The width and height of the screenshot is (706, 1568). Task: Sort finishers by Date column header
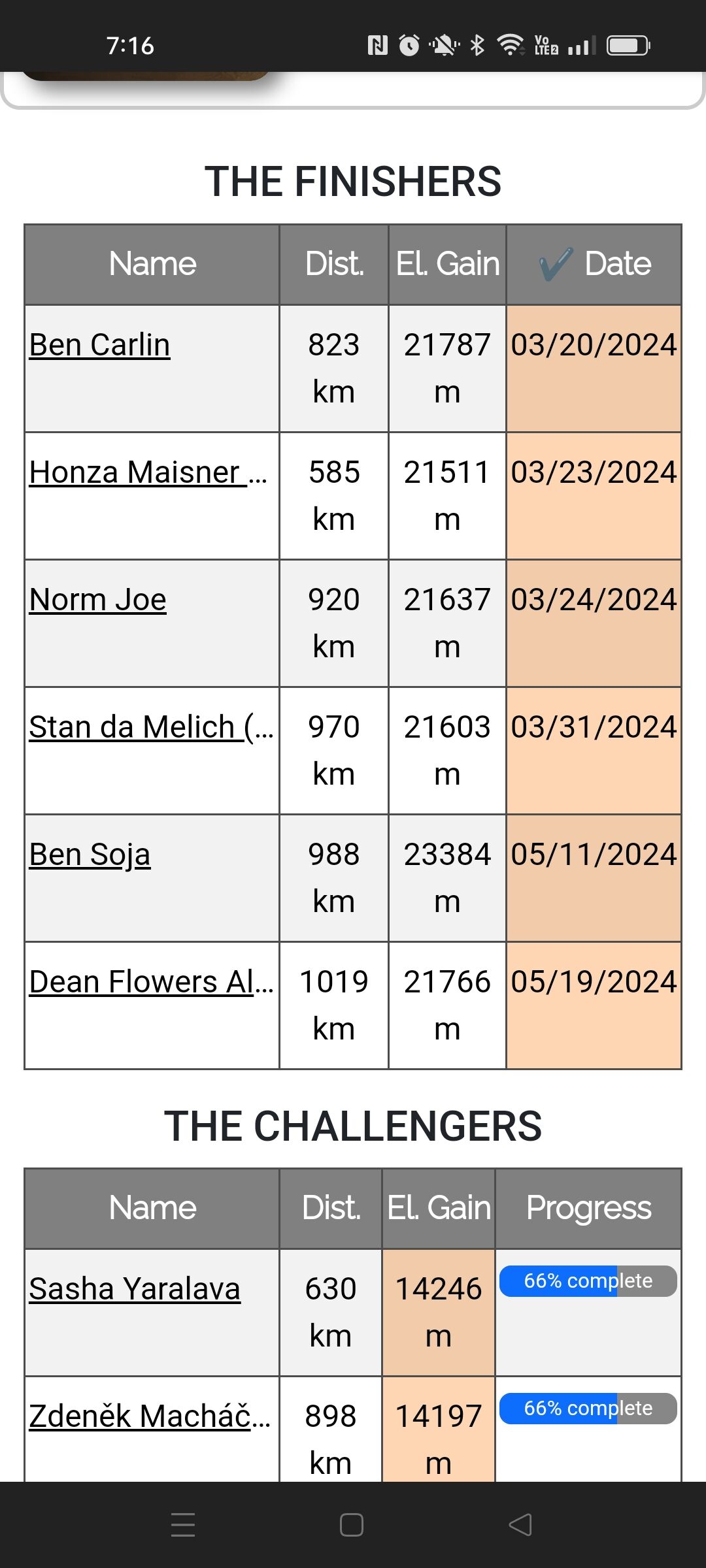pyautogui.click(x=594, y=265)
